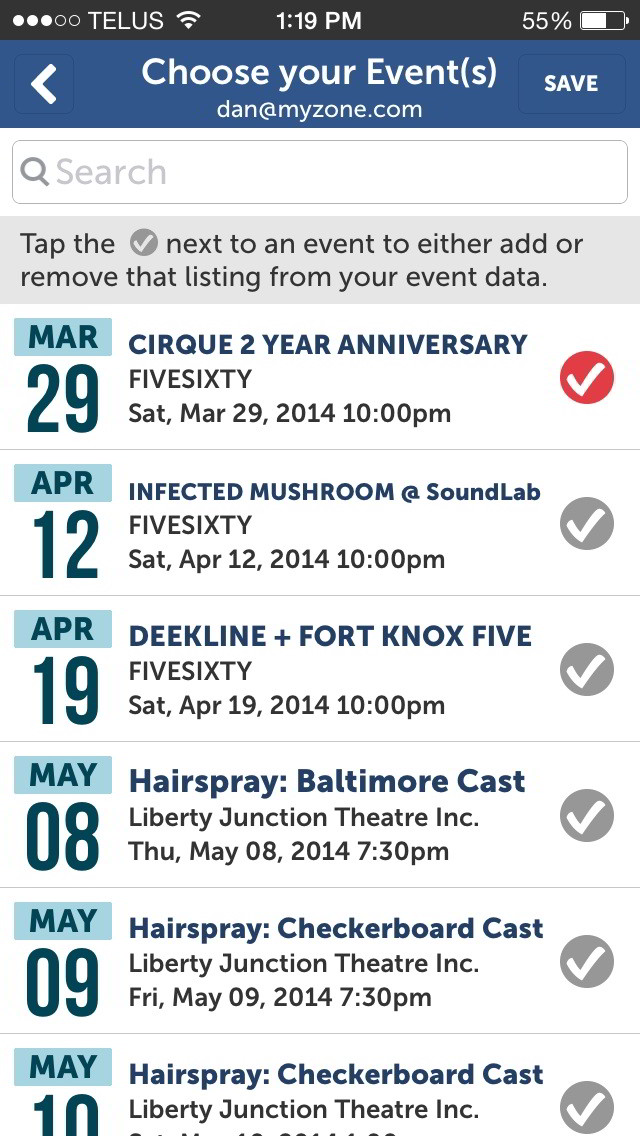Viewport: 640px width, 1136px height.
Task: Check Hairspray: Baltimore Cast event
Action: pos(587,816)
